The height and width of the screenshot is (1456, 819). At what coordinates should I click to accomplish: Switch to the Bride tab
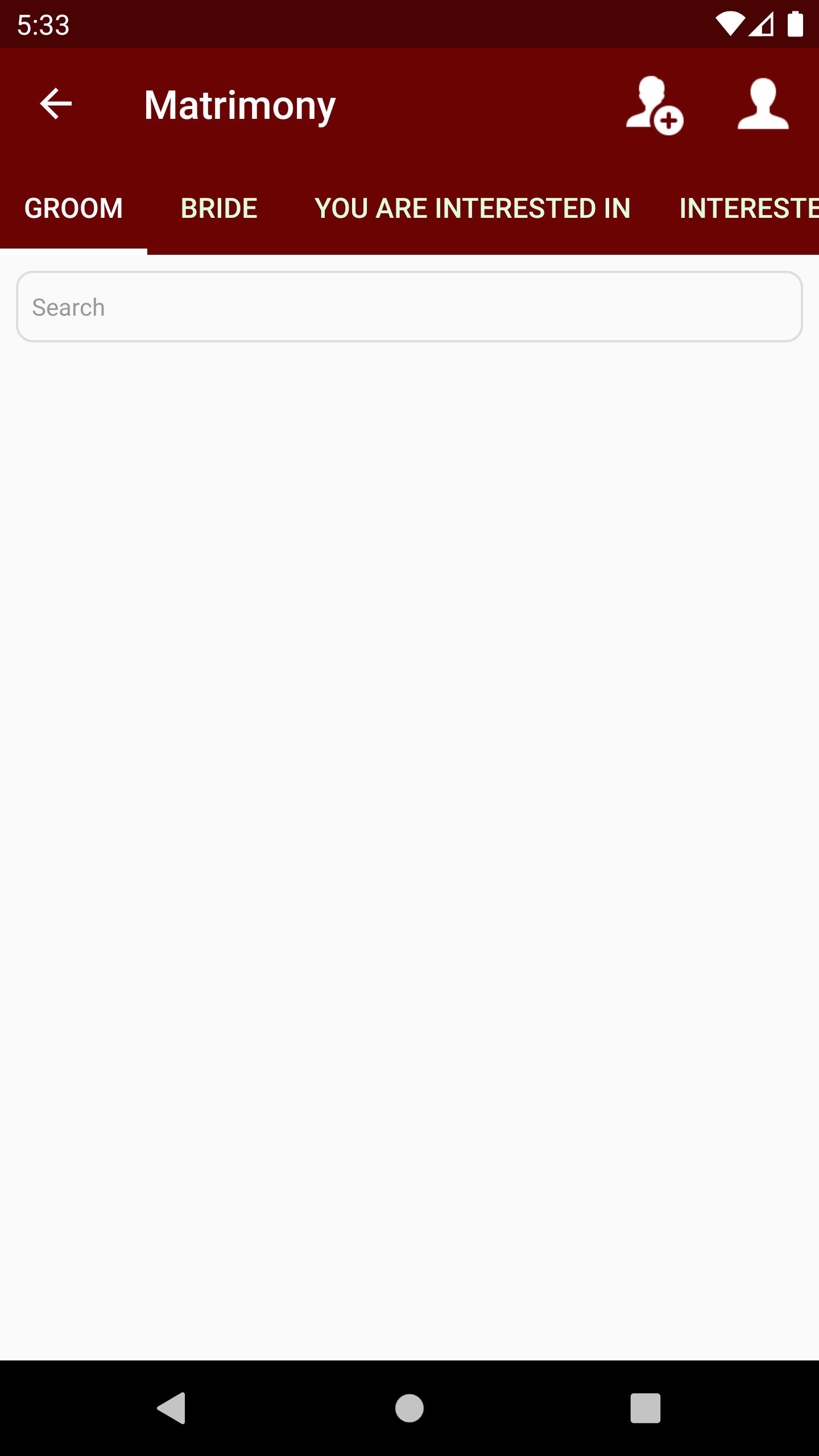tap(219, 208)
